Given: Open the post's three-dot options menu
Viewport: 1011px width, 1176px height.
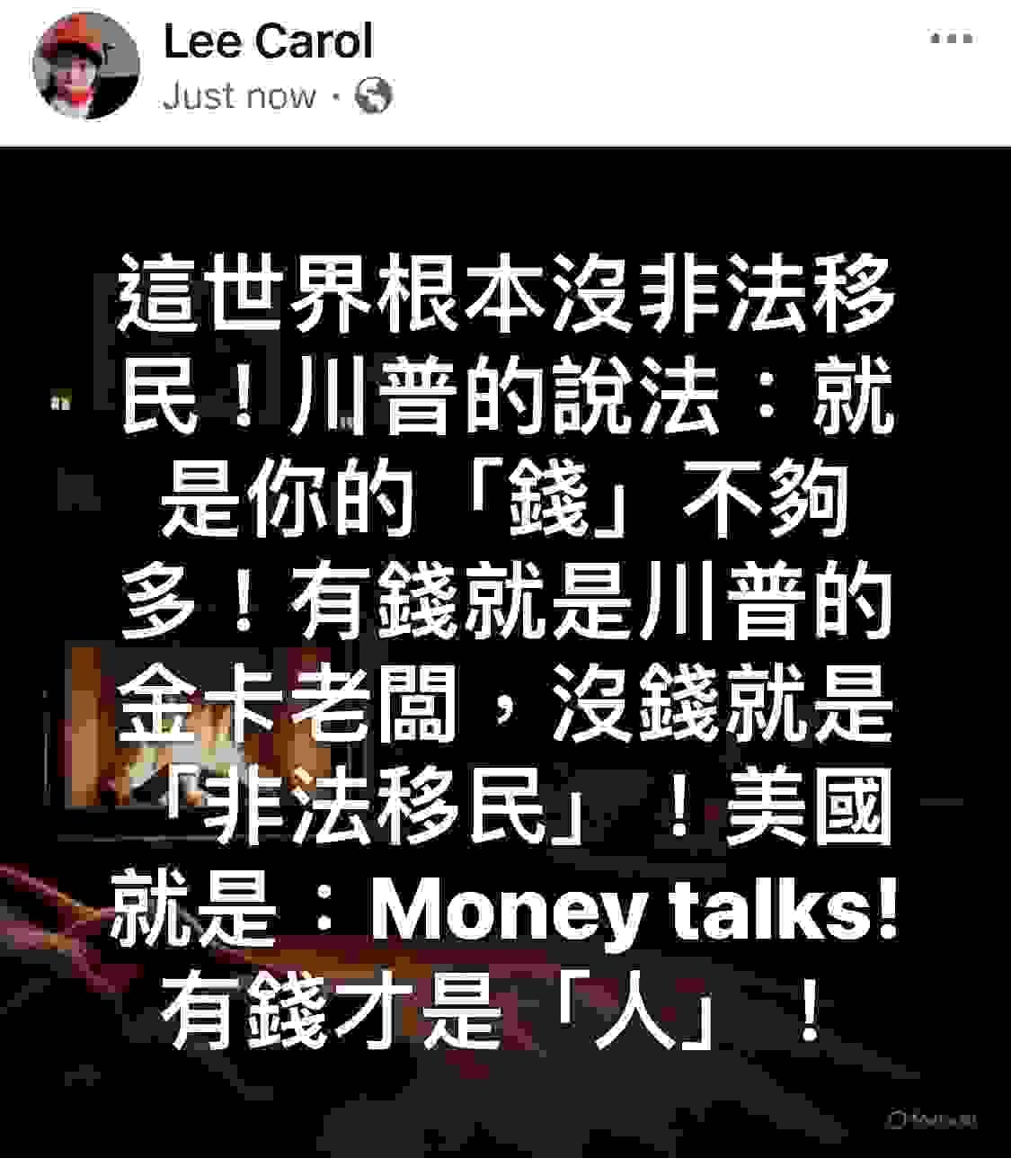Looking at the screenshot, I should tap(952, 40).
